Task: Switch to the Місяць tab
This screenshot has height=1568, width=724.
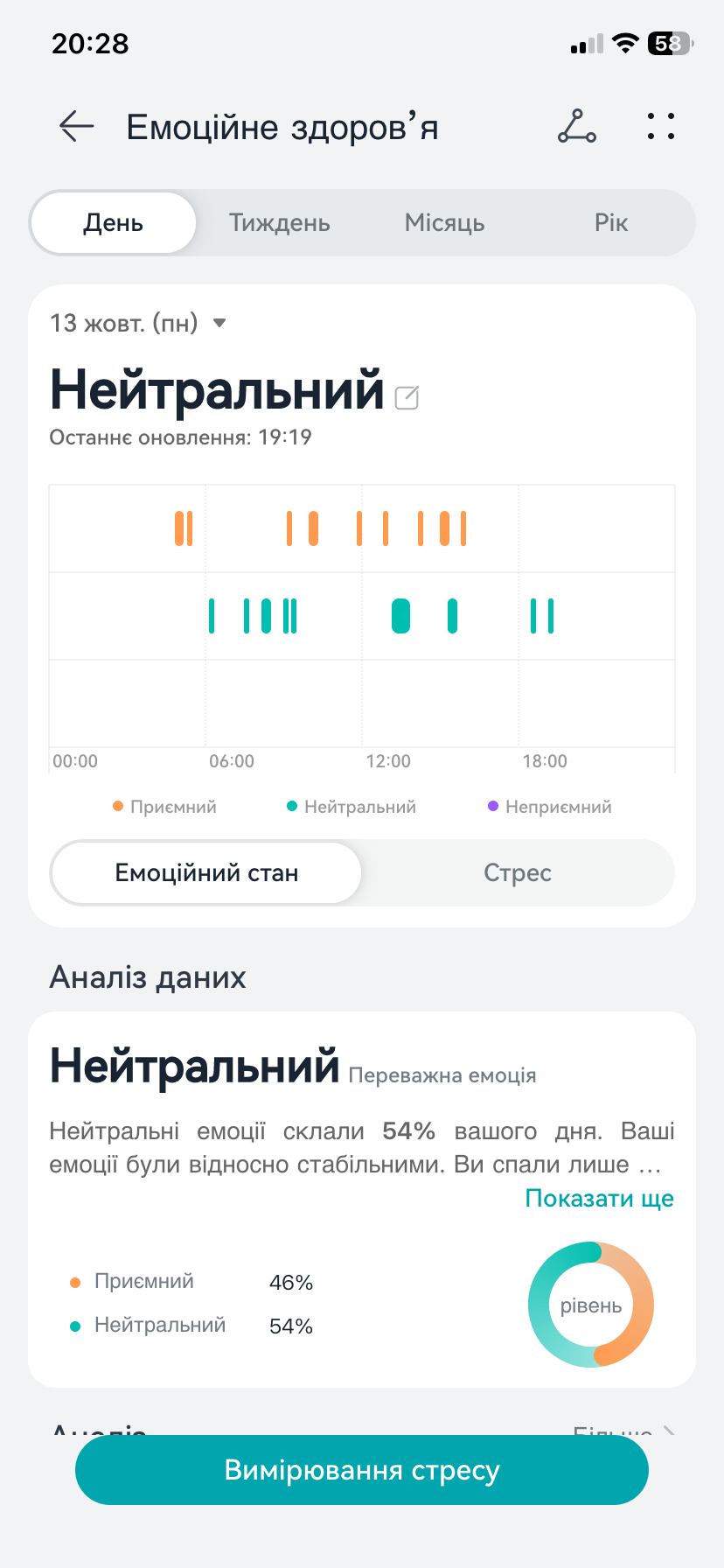Action: tap(444, 223)
